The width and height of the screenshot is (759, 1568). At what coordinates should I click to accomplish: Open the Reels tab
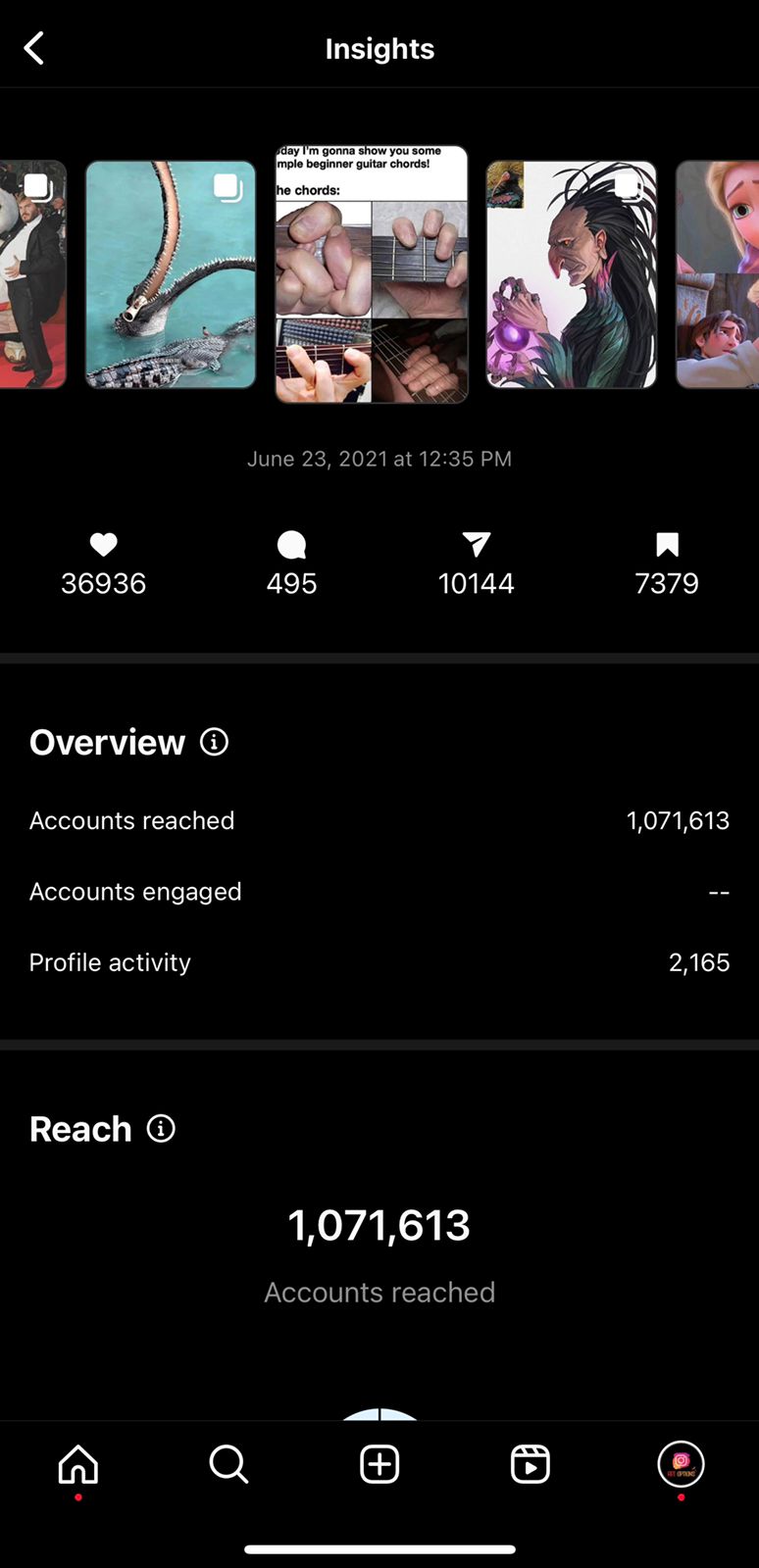click(x=531, y=1464)
